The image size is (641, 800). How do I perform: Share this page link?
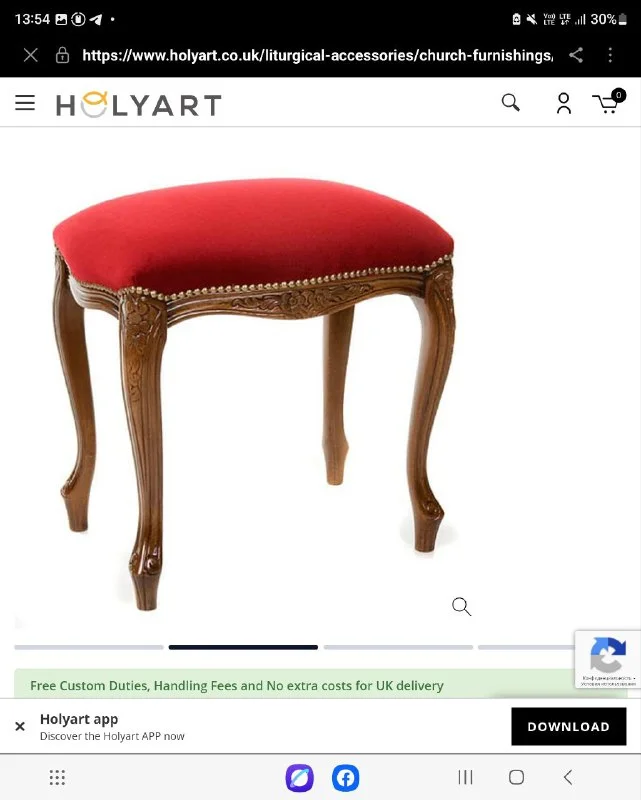(x=576, y=55)
